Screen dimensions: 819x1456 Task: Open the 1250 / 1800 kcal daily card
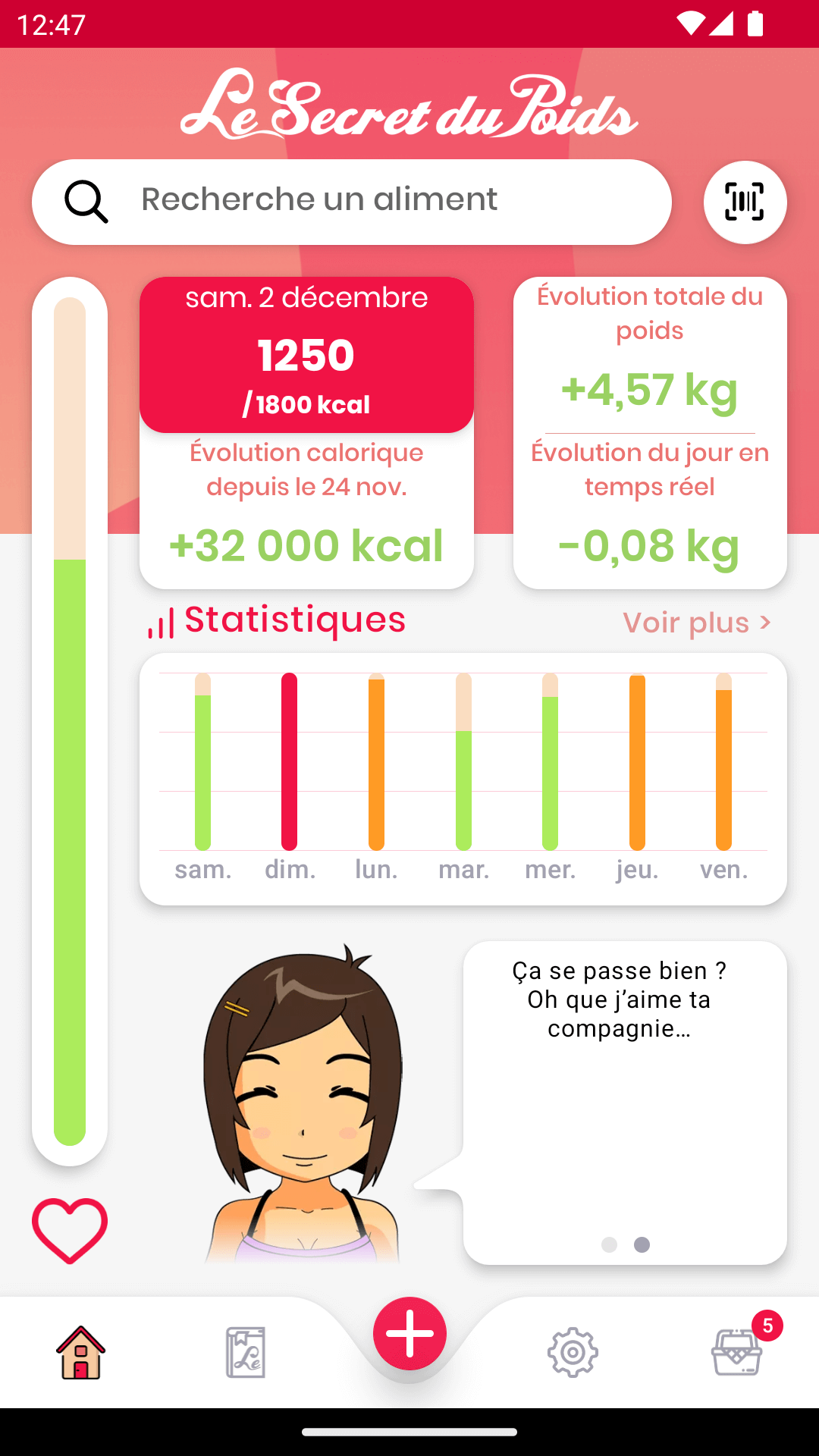[x=306, y=355]
